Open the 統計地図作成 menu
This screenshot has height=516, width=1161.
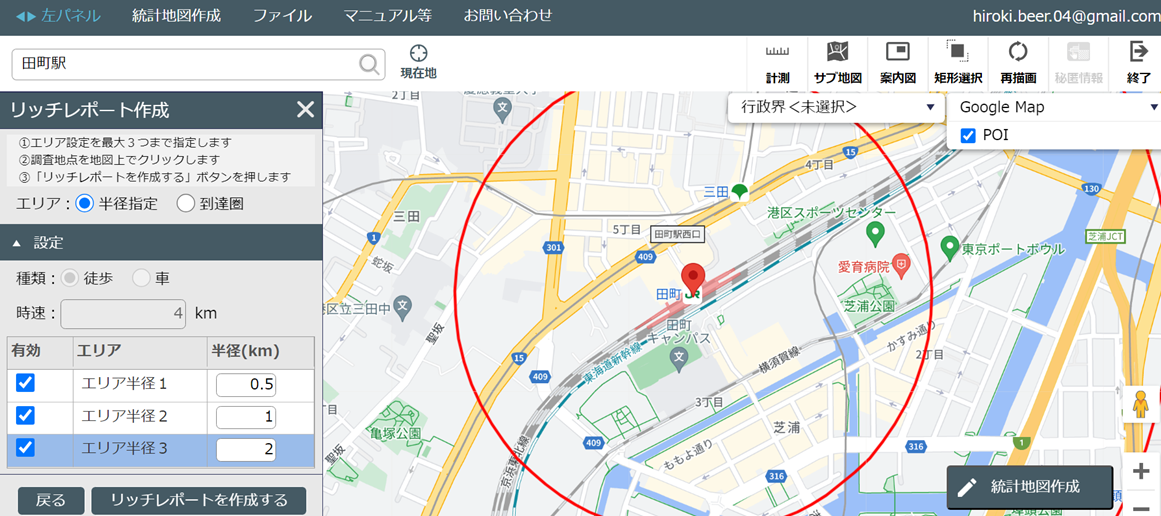coord(176,16)
